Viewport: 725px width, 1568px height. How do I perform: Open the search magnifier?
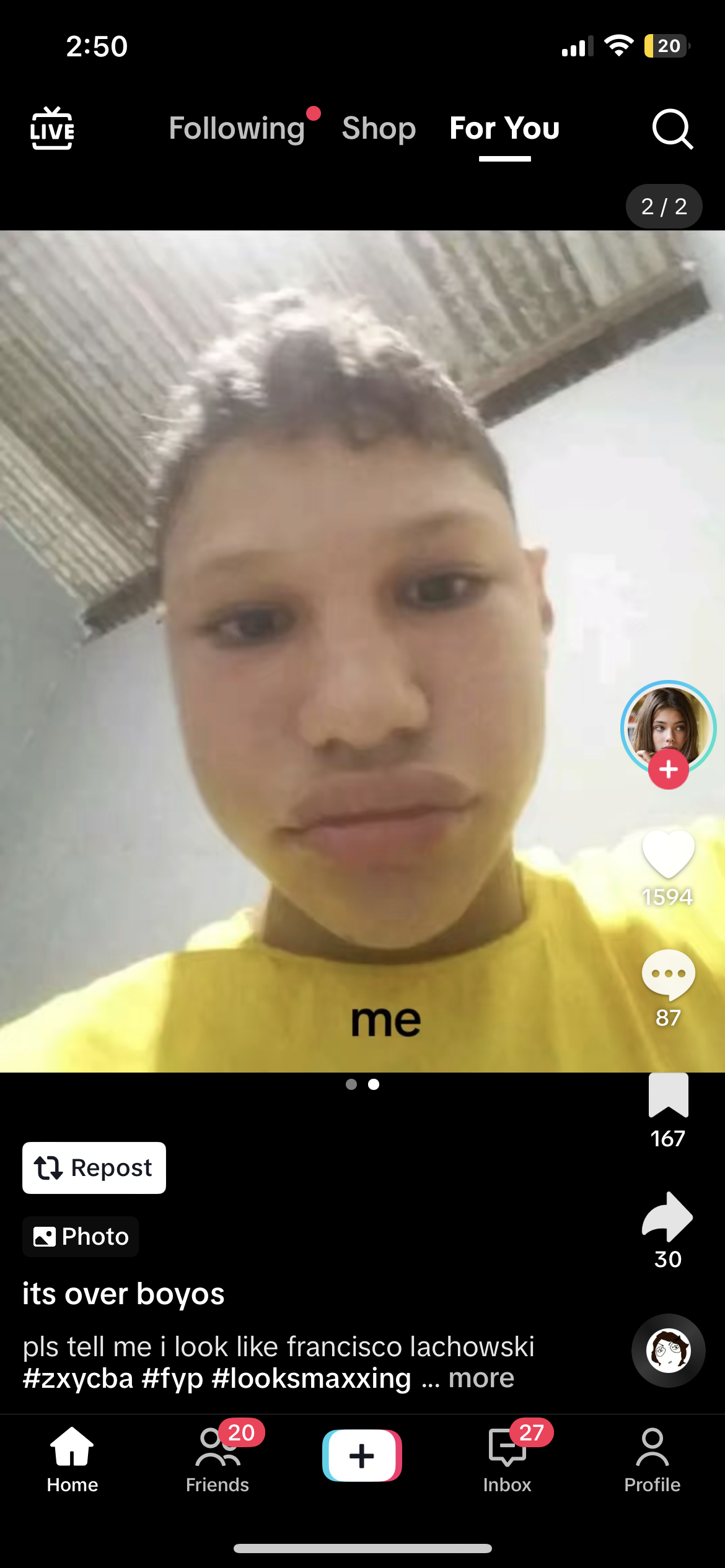click(x=672, y=129)
